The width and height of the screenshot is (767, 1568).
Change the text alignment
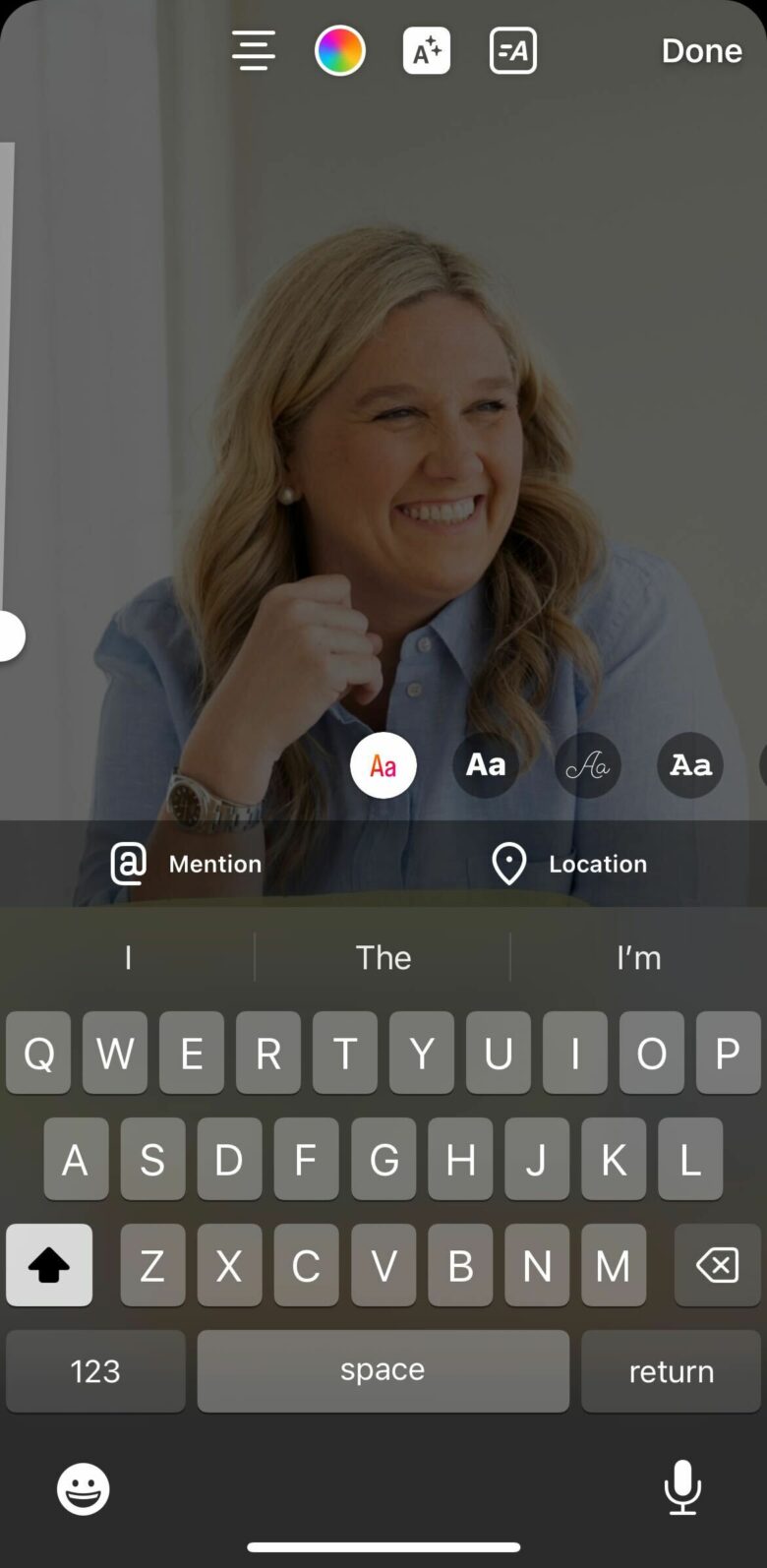pyautogui.click(x=254, y=50)
